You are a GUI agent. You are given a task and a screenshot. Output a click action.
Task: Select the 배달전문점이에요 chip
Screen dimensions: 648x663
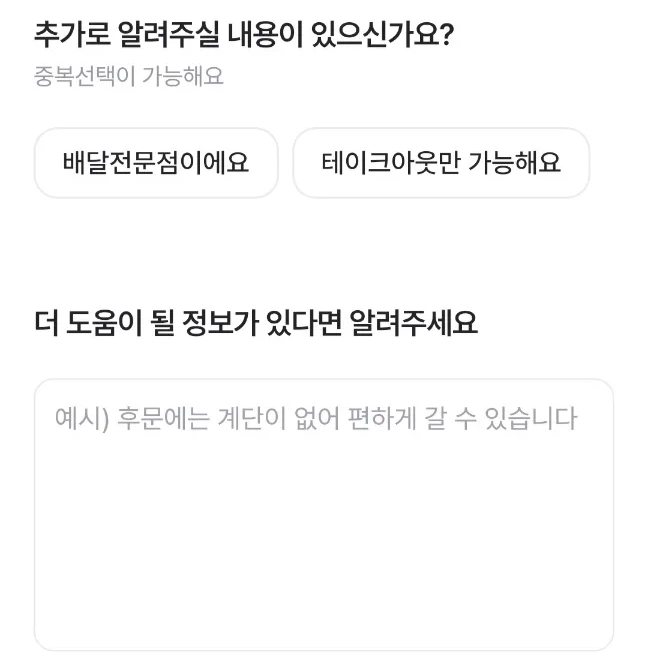pyautogui.click(x=156, y=163)
